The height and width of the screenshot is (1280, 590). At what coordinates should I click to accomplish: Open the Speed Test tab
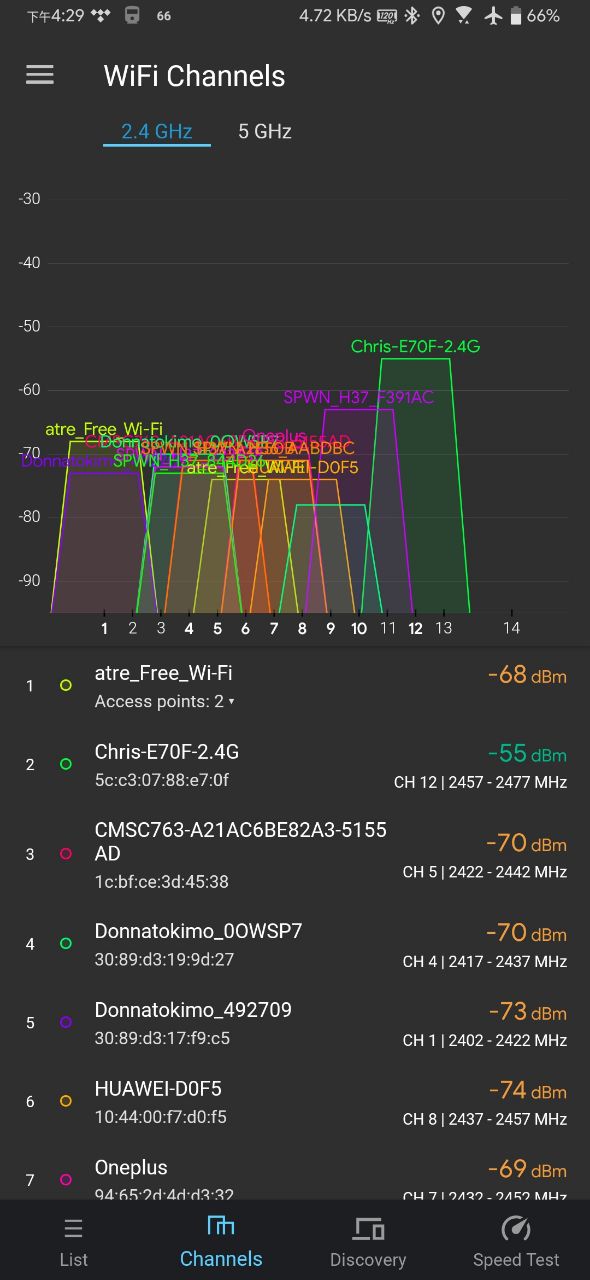tap(516, 1242)
